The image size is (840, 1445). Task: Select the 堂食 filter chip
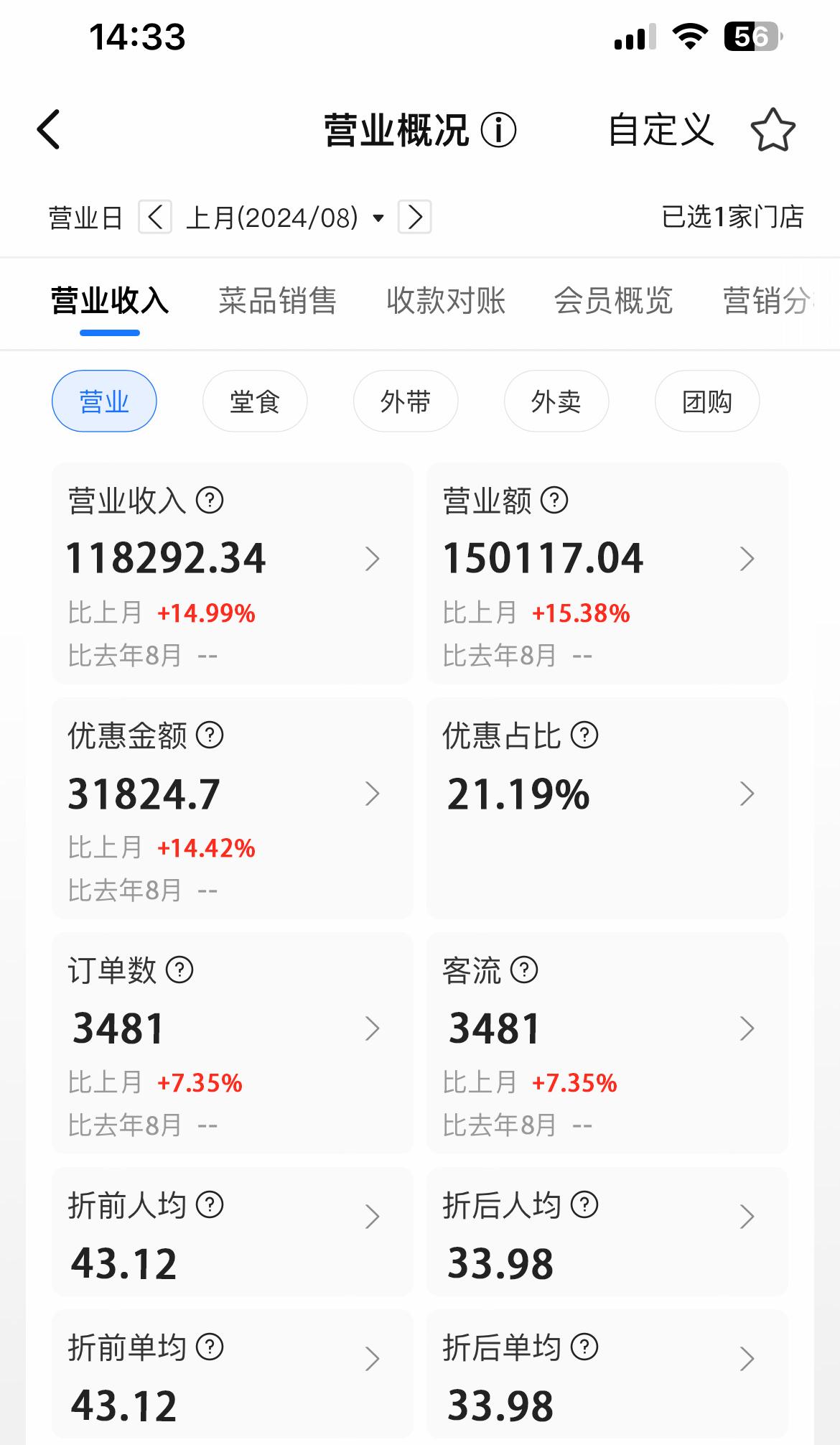pos(255,401)
